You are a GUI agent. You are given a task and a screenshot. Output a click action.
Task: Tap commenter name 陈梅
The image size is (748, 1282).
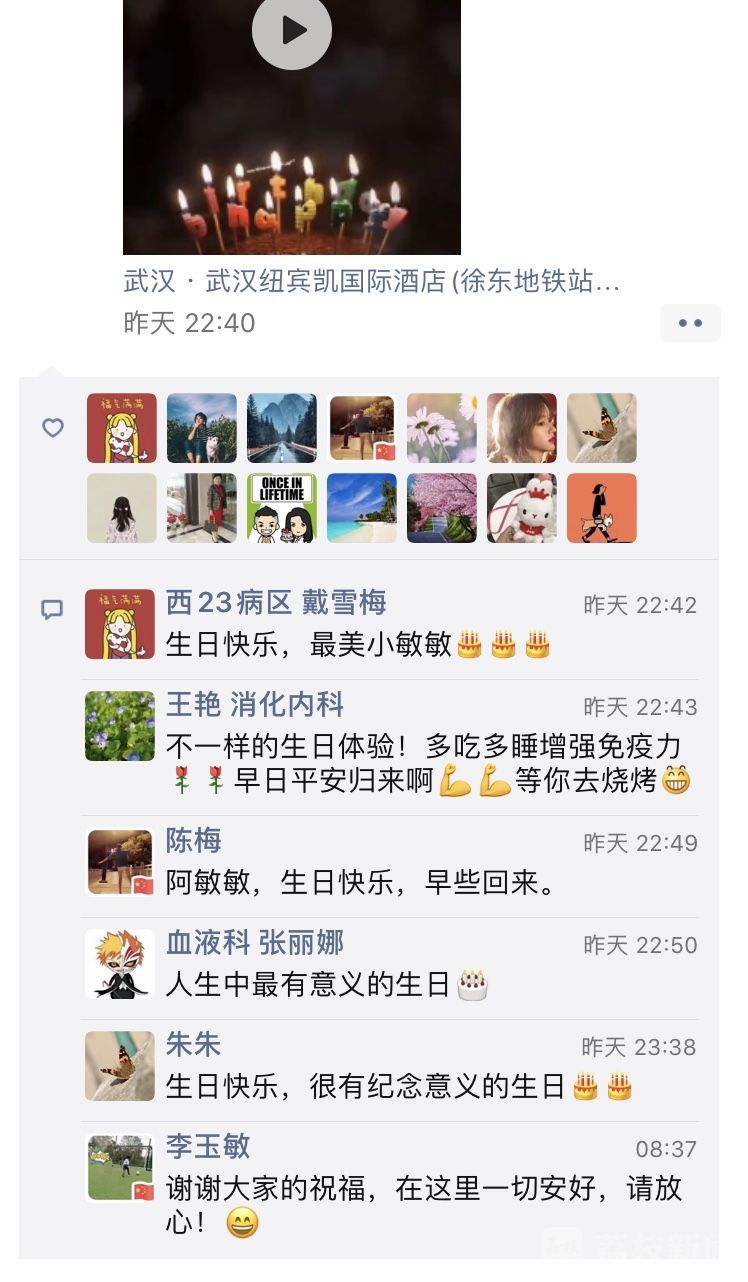tap(194, 841)
